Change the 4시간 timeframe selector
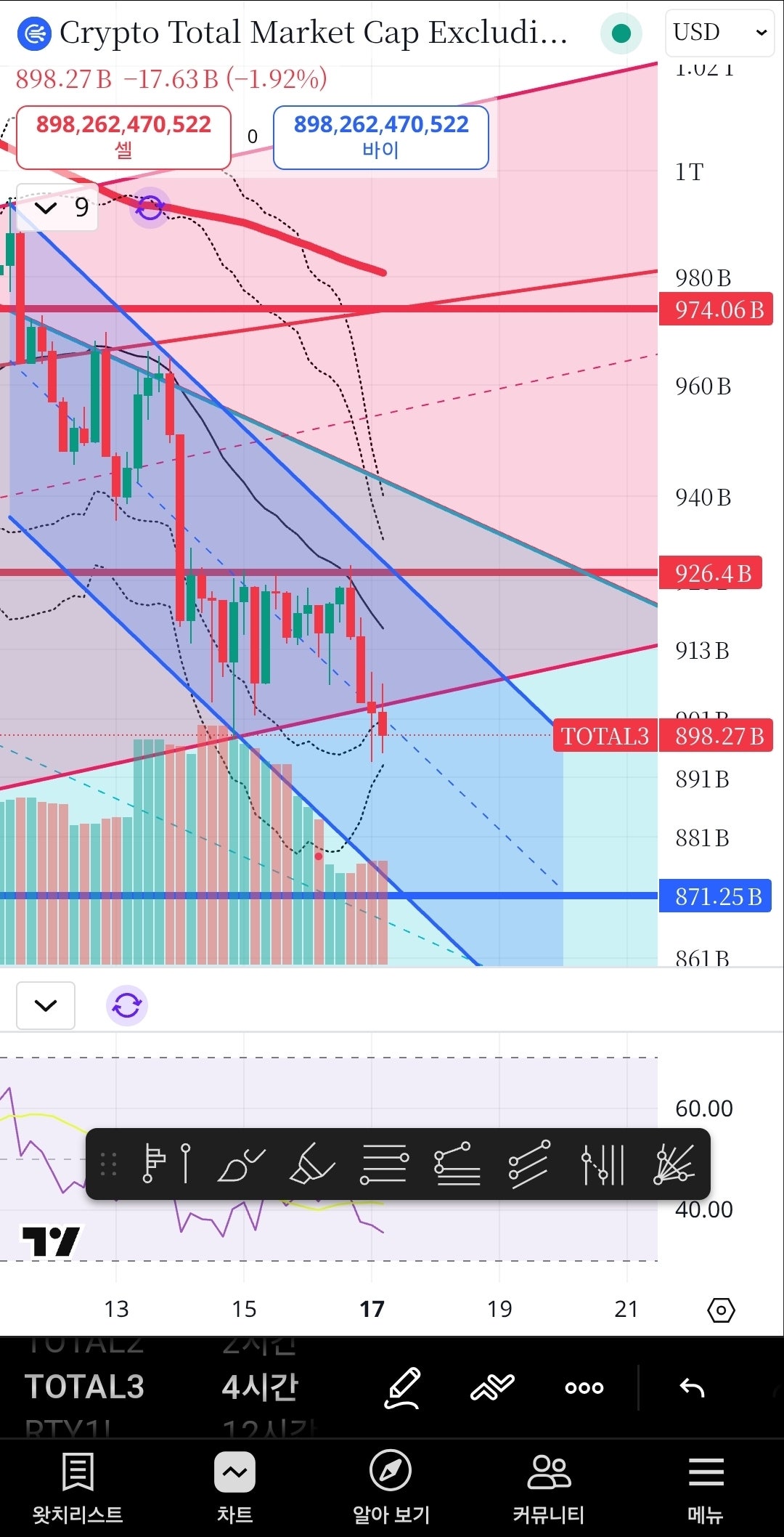The image size is (784, 1537). coord(260,1386)
